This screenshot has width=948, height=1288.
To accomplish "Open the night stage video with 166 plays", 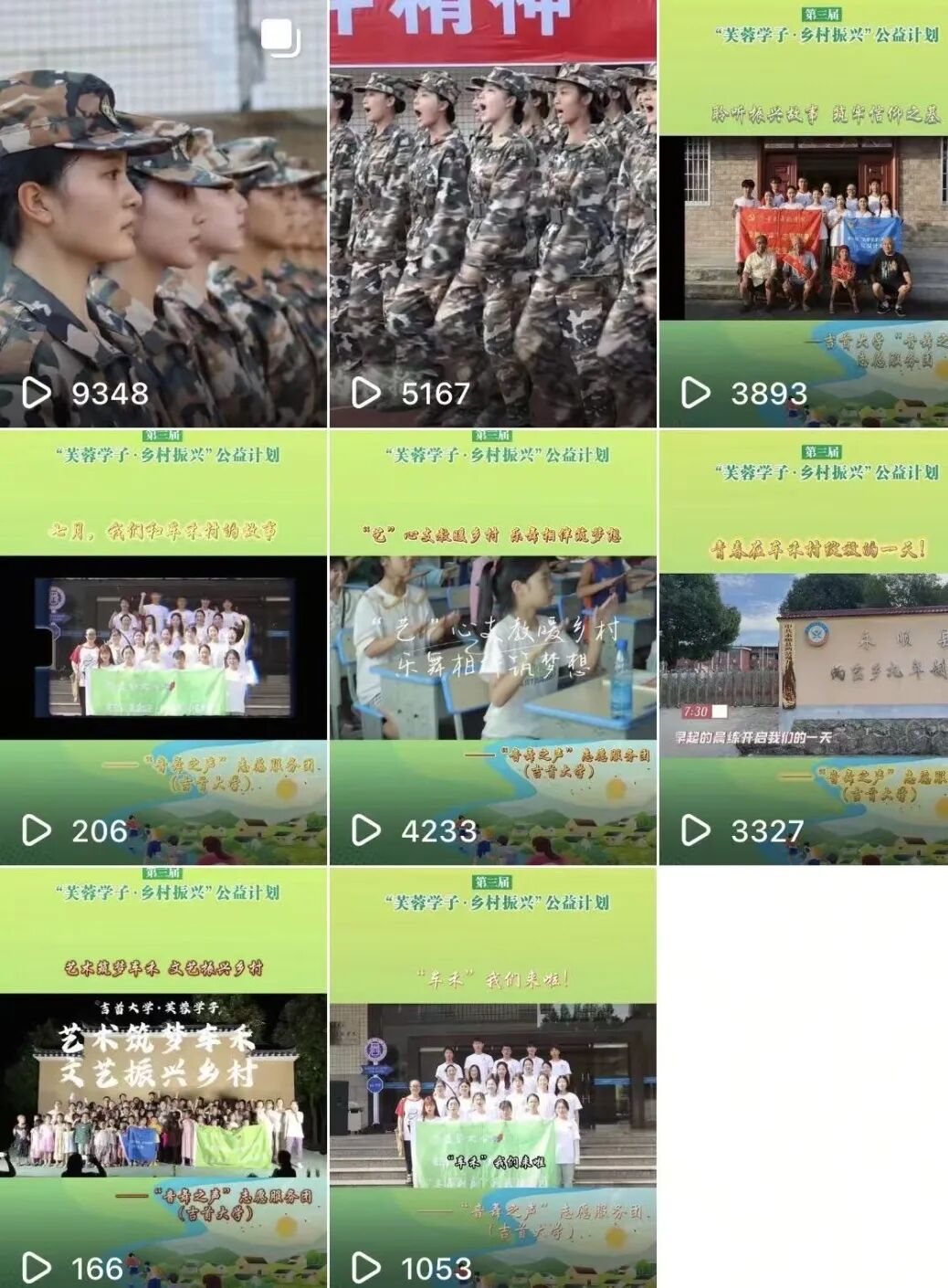I will coord(163,1078).
